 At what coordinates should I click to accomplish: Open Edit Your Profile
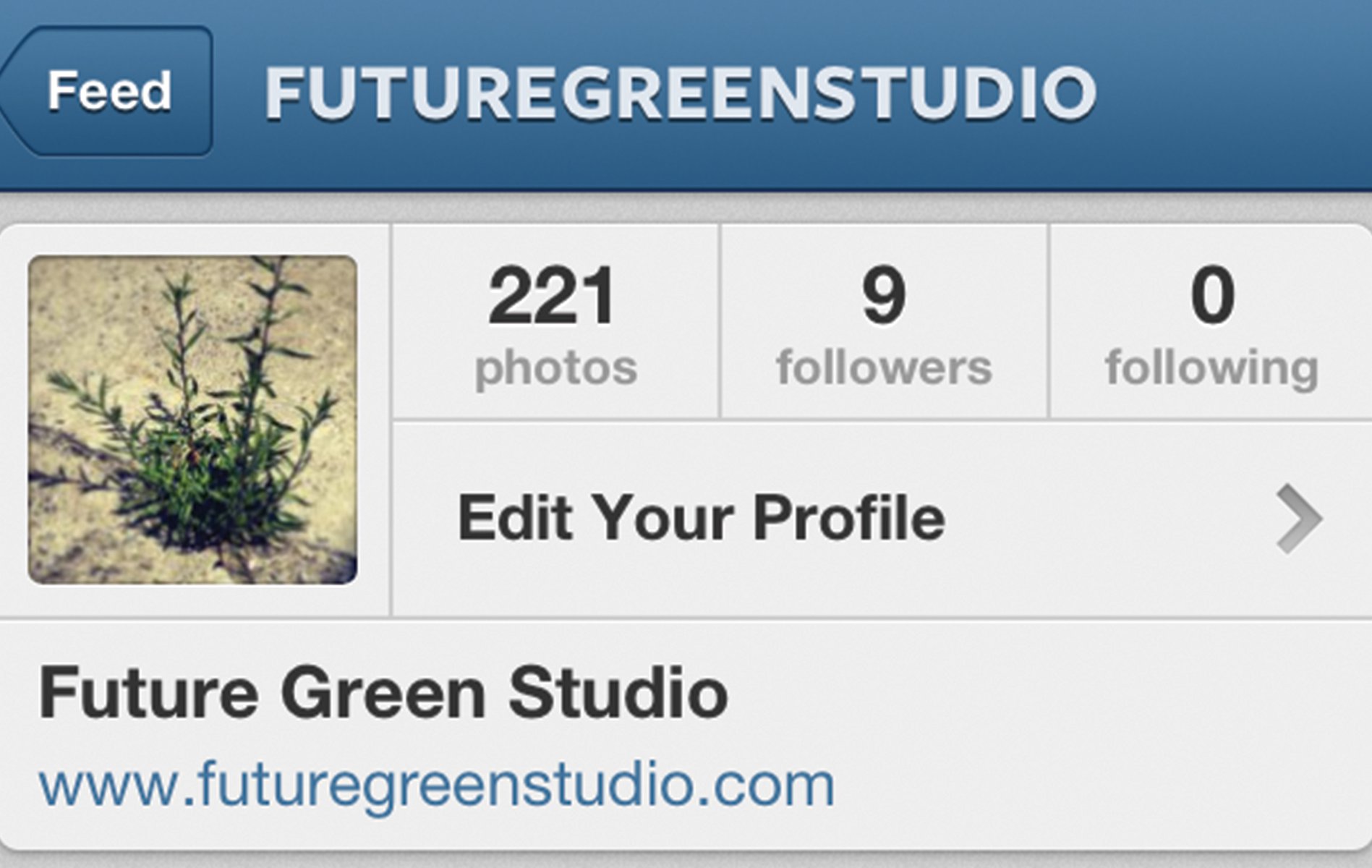(x=879, y=519)
